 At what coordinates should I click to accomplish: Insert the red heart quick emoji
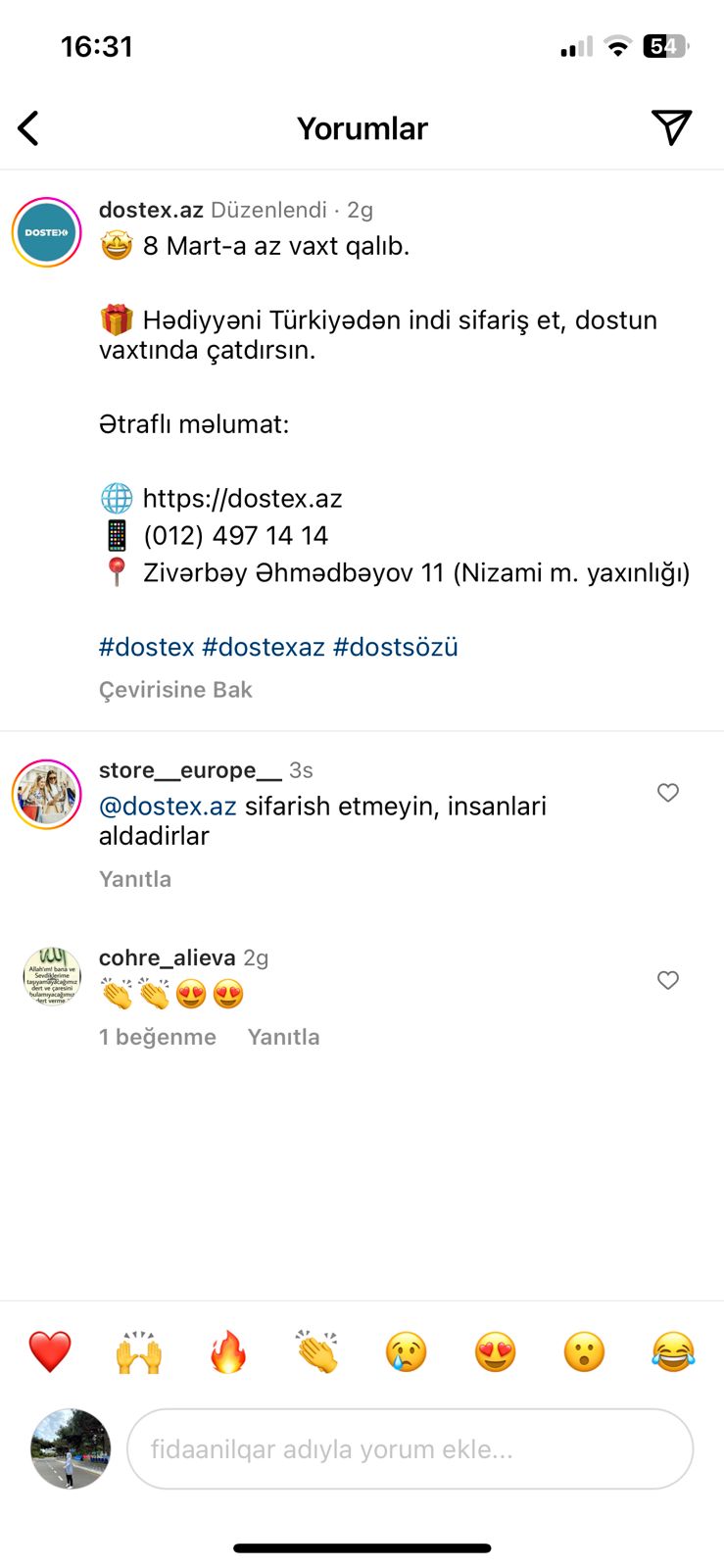click(x=50, y=1352)
